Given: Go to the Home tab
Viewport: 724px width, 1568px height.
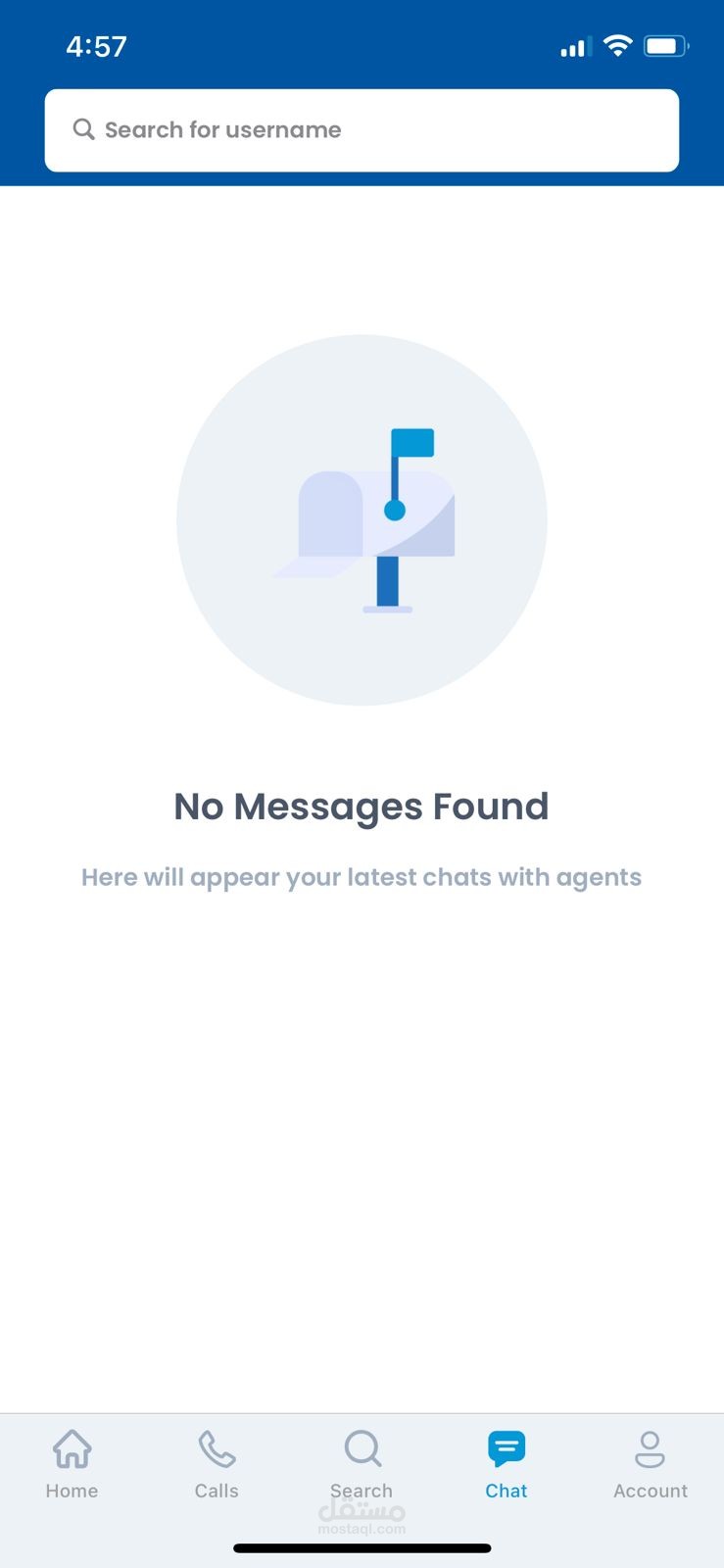Looking at the screenshot, I should coord(72,1464).
